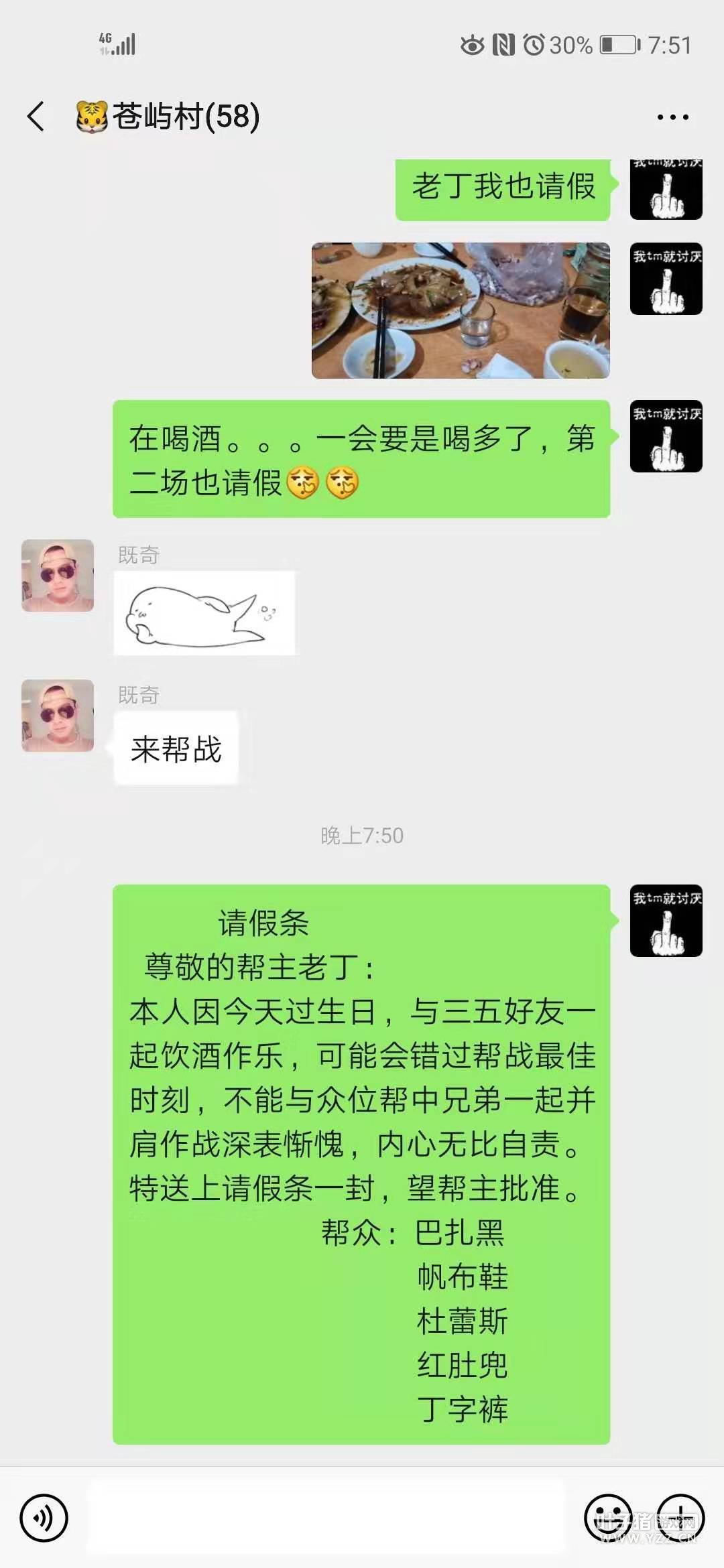Open the shared dinner table photo
The height and width of the screenshot is (1568, 724).
tap(461, 310)
